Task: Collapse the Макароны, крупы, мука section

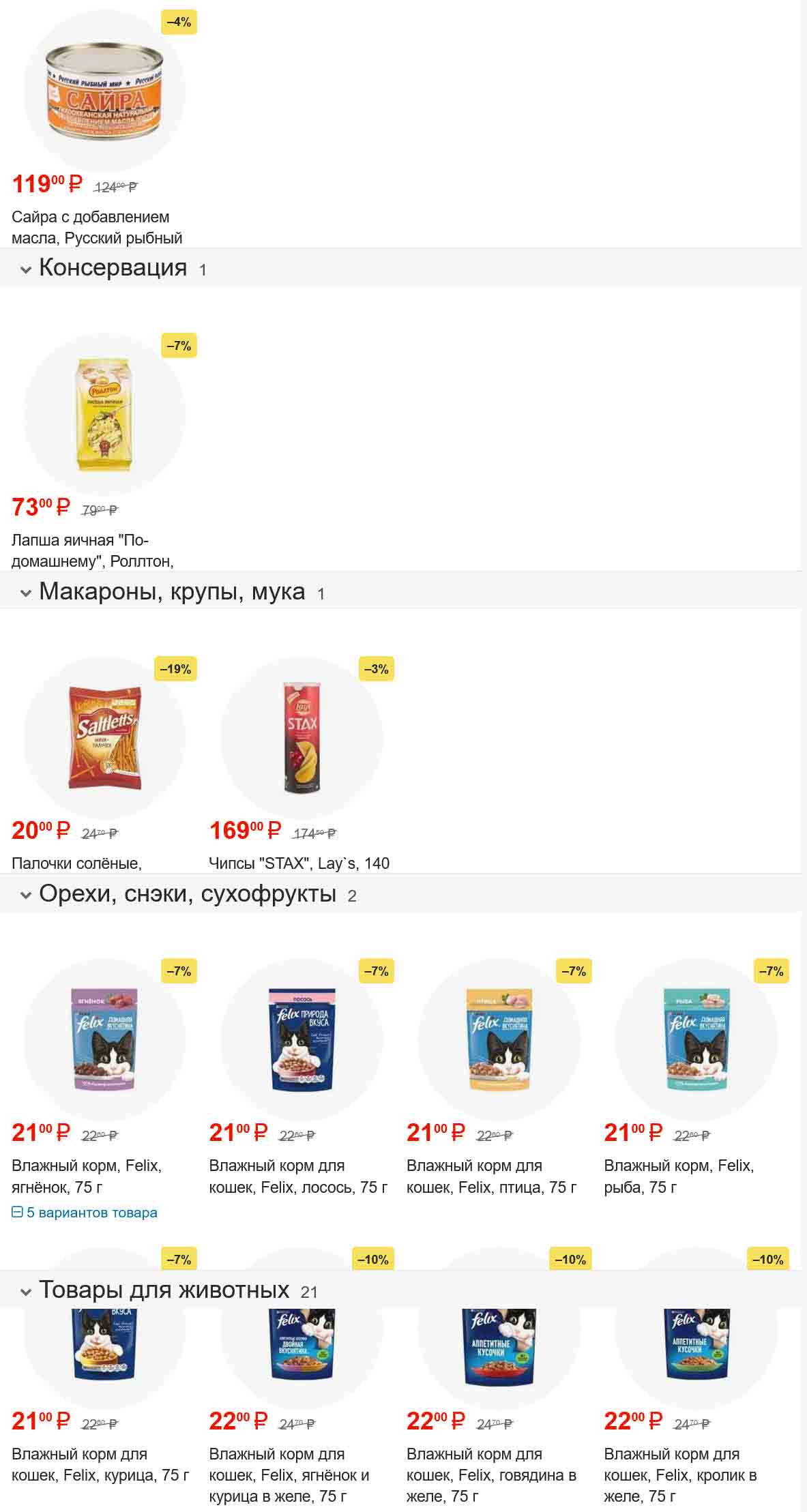Action: point(26,593)
